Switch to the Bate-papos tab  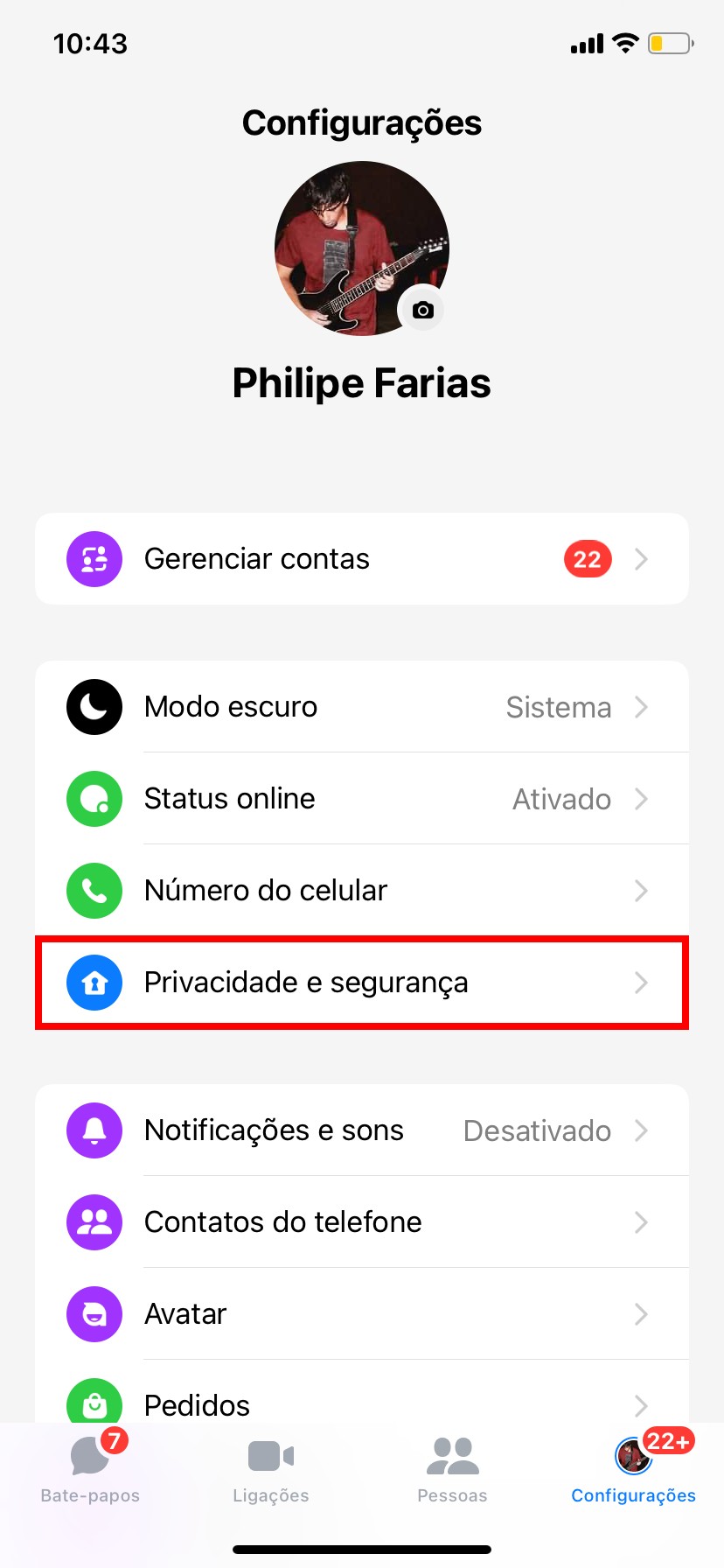point(90,1470)
